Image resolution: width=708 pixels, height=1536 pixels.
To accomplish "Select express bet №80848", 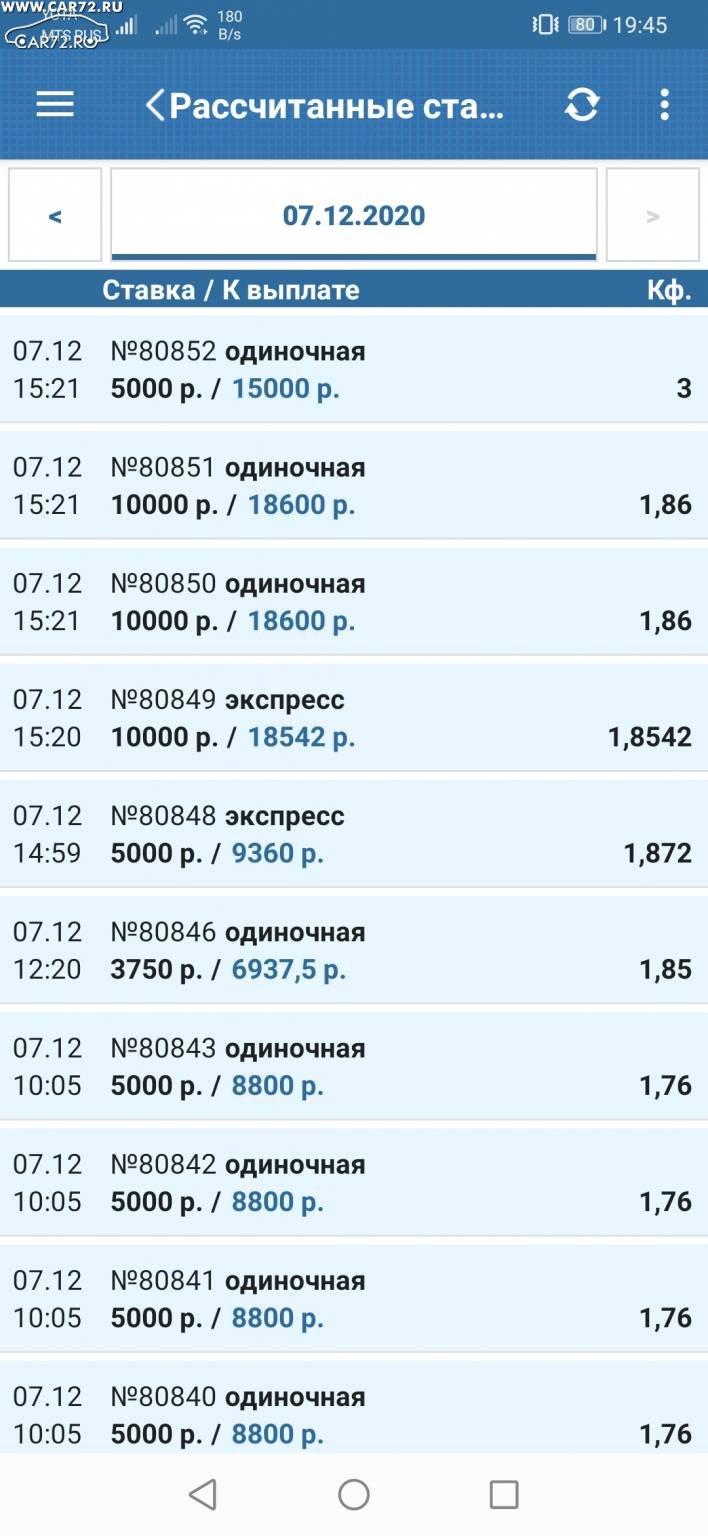I will pos(354,834).
